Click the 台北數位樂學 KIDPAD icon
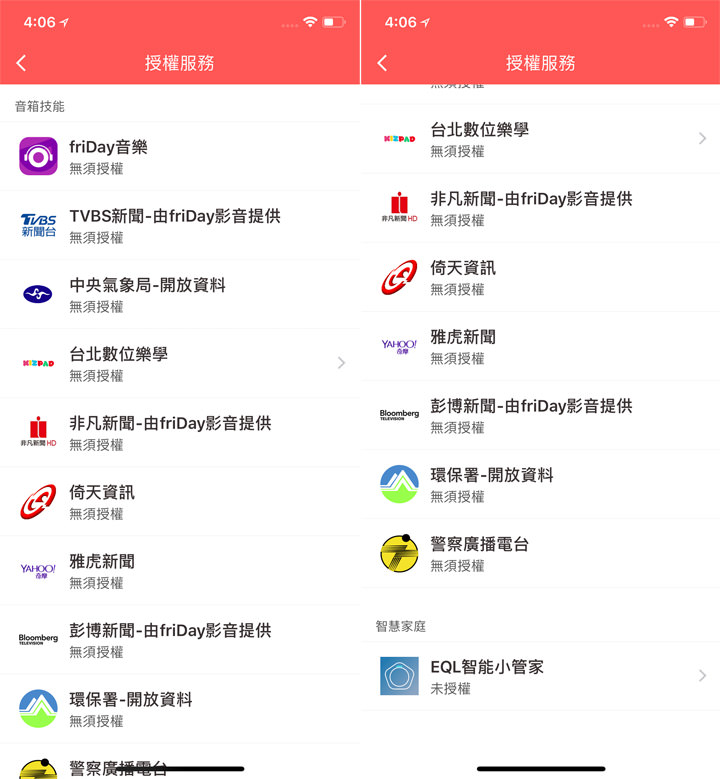Image resolution: width=720 pixels, height=779 pixels. click(x=37, y=364)
